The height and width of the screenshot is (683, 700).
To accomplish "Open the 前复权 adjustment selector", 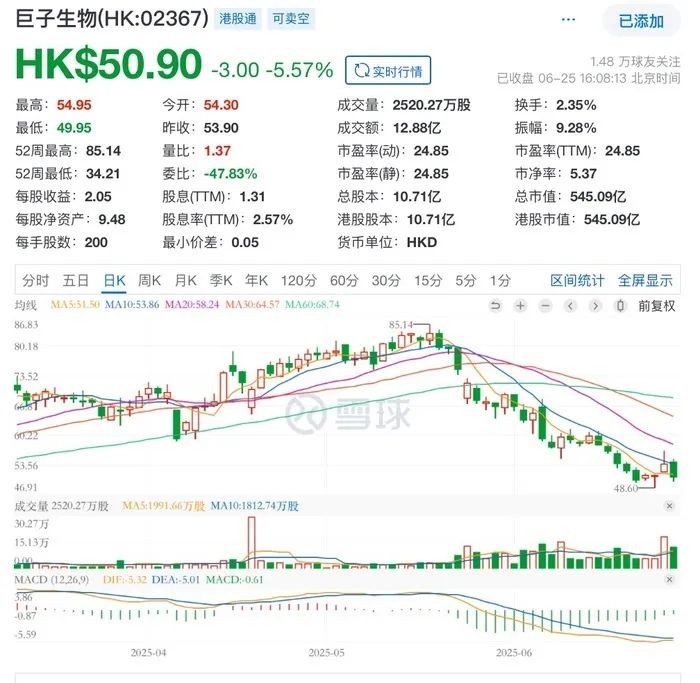I will [x=656, y=306].
